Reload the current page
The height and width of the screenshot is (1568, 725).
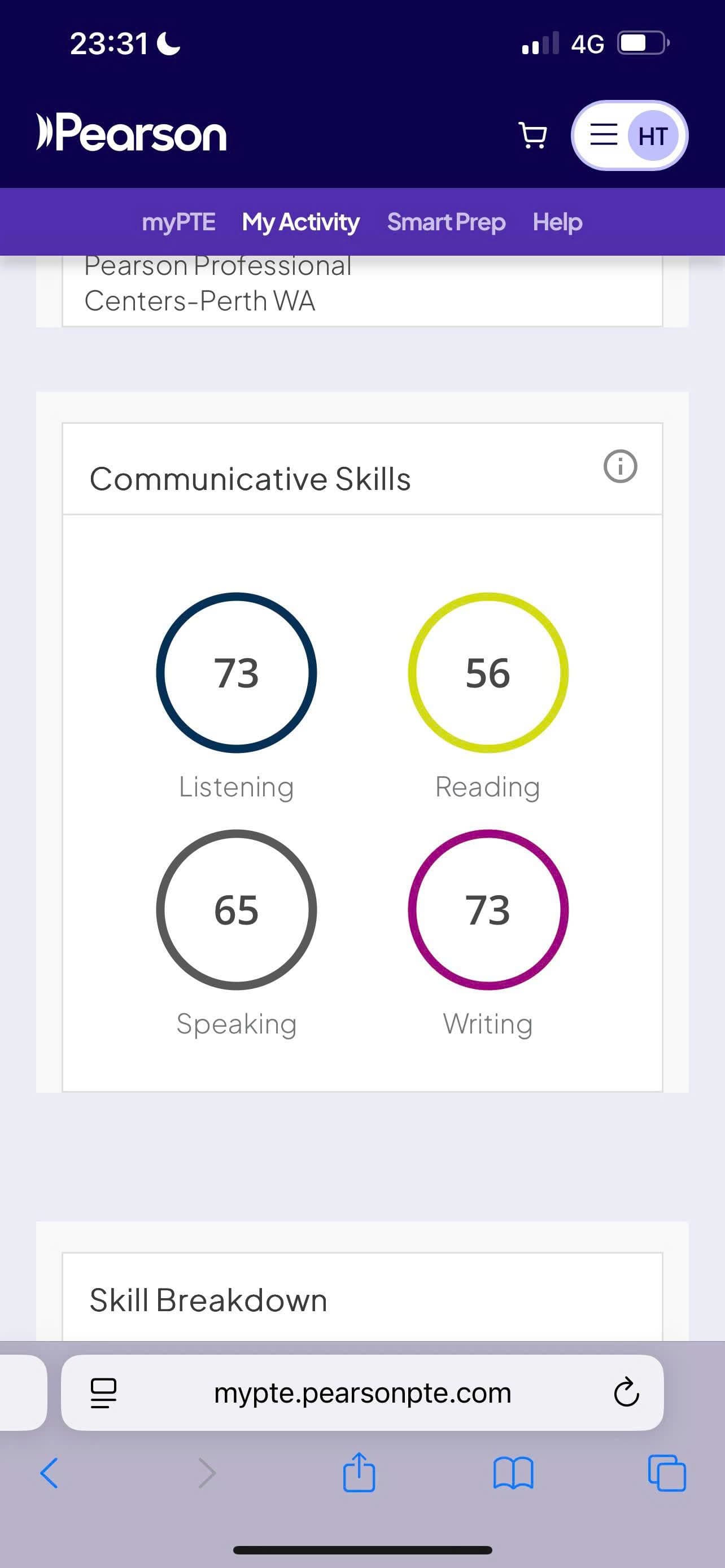(x=626, y=1392)
